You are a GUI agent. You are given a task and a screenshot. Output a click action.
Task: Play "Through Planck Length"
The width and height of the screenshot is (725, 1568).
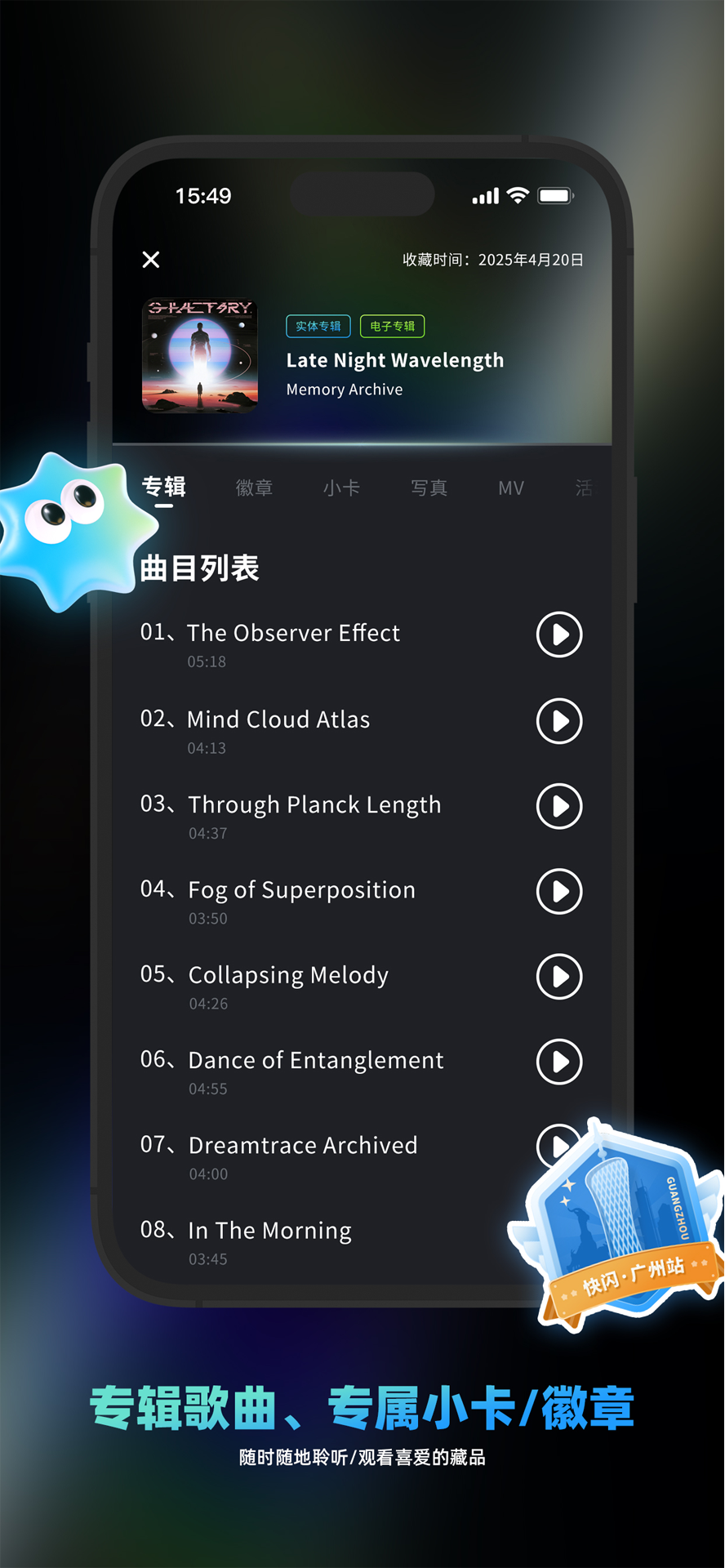(558, 807)
